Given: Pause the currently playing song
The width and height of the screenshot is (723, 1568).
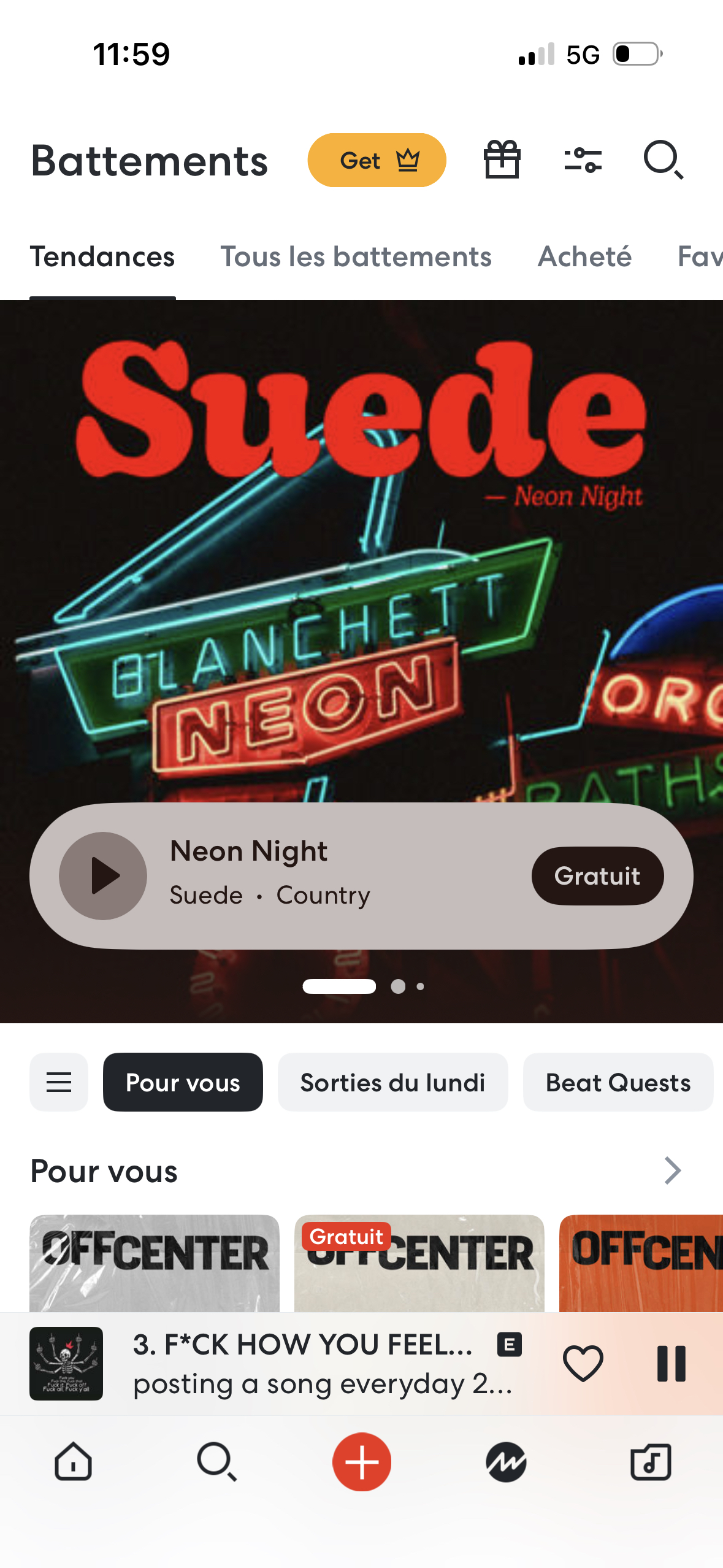Looking at the screenshot, I should pos(671,1363).
